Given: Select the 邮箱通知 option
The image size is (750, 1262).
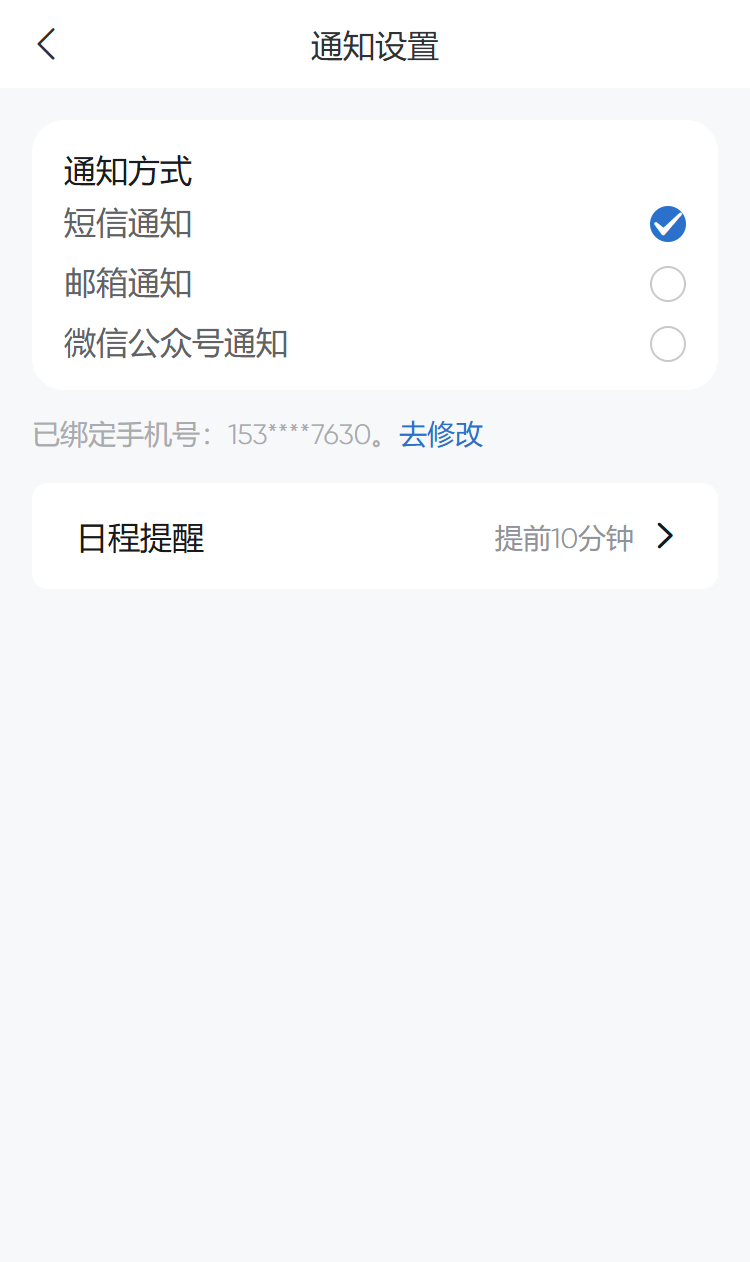Looking at the screenshot, I should (667, 284).
